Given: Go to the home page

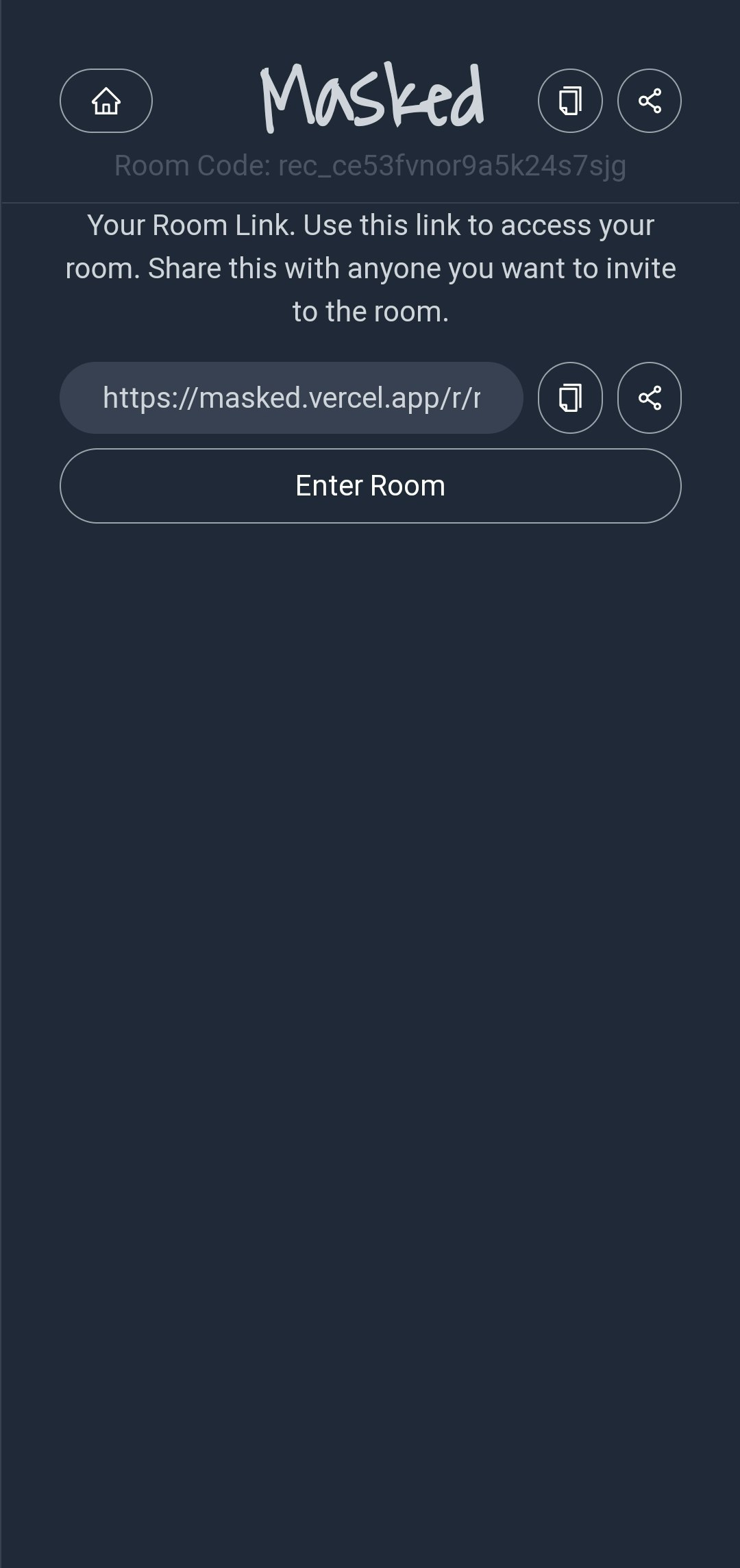Looking at the screenshot, I should click(106, 101).
